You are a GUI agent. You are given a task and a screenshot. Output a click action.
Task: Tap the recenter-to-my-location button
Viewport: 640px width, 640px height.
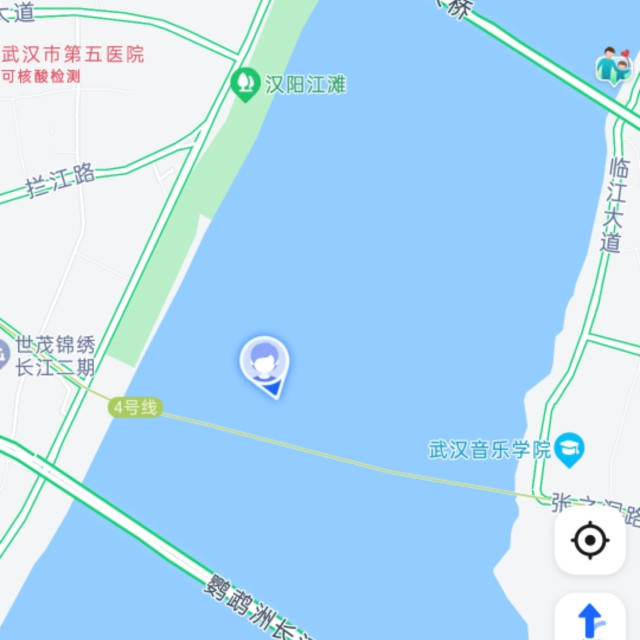click(x=590, y=541)
